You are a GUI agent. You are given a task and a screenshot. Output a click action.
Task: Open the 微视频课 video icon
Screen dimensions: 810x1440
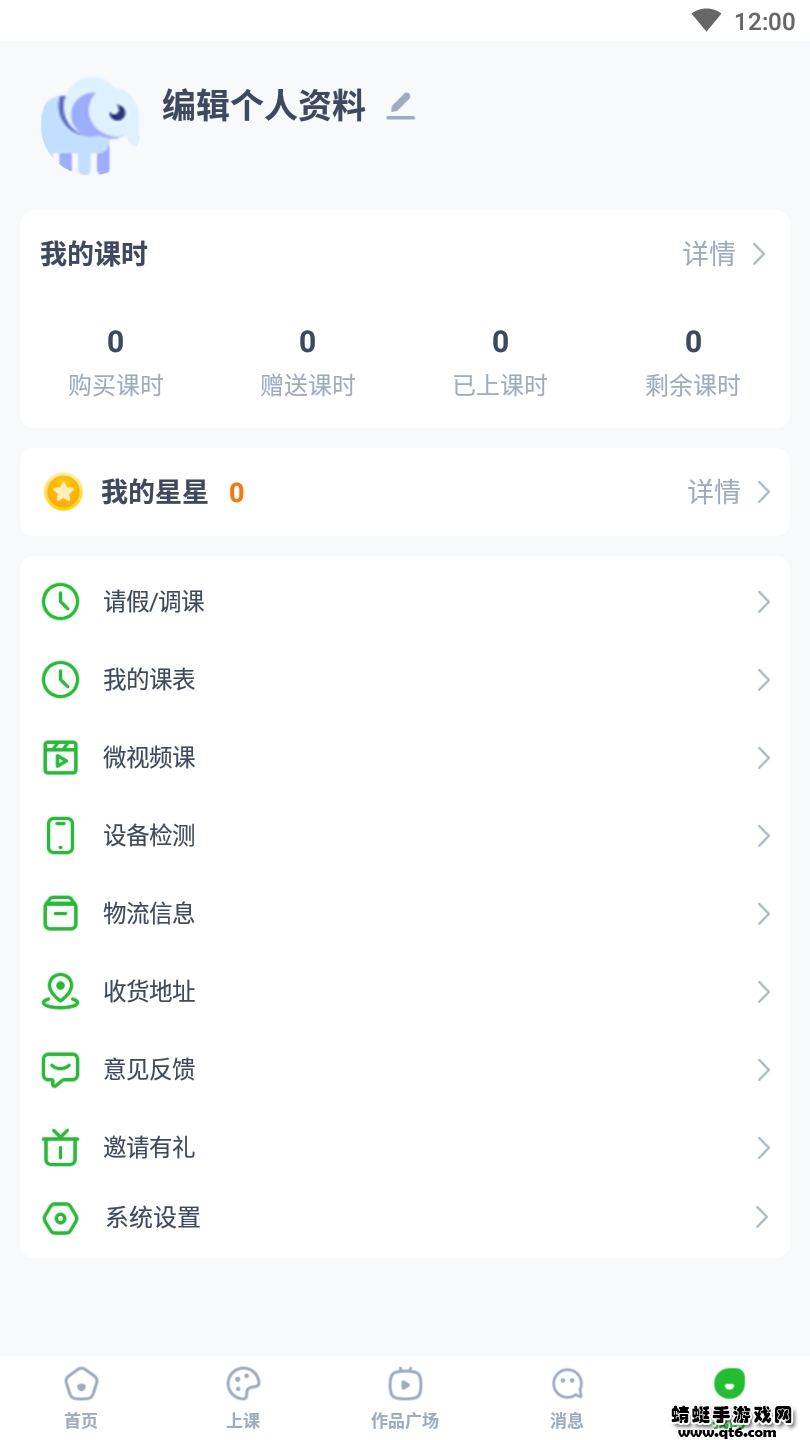pyautogui.click(x=60, y=757)
